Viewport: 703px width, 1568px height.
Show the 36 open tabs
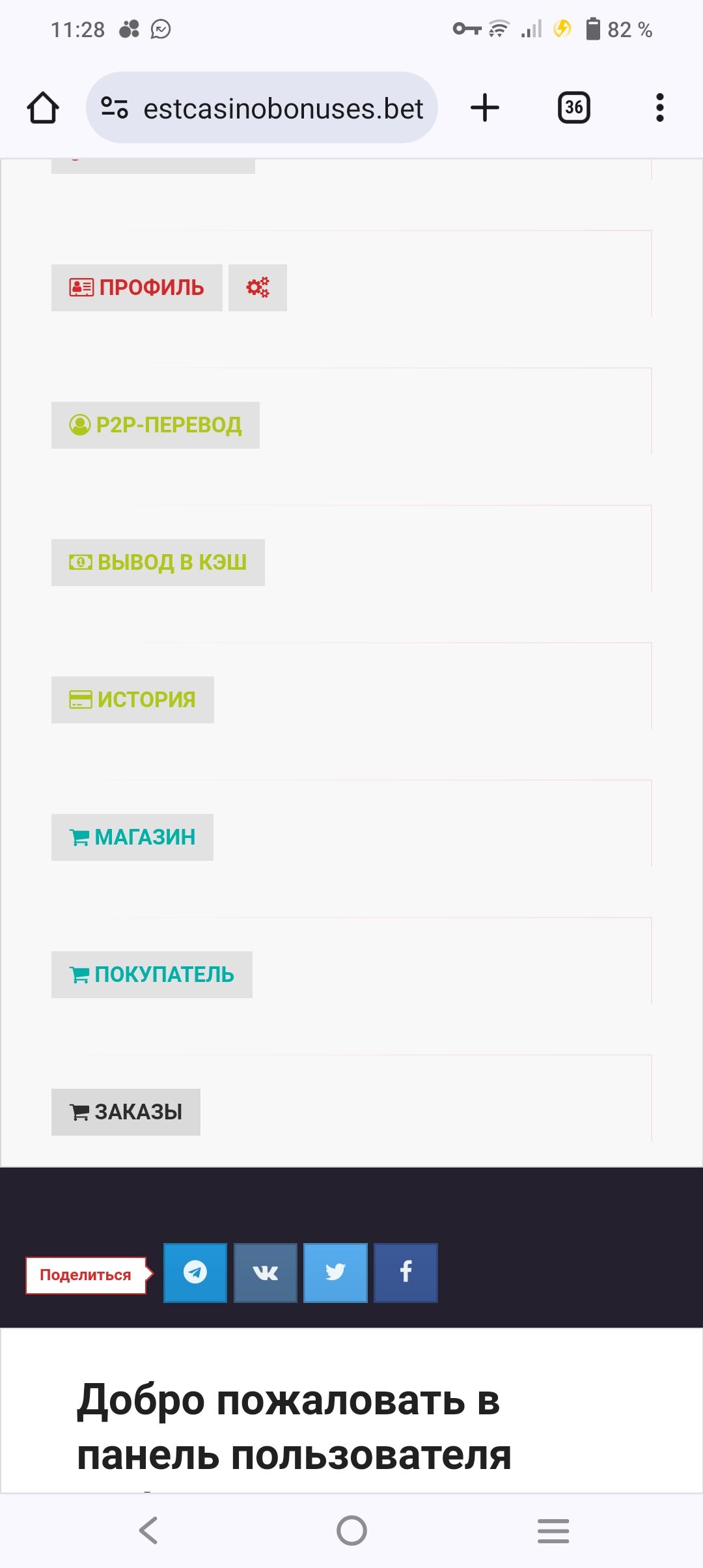pos(573,108)
